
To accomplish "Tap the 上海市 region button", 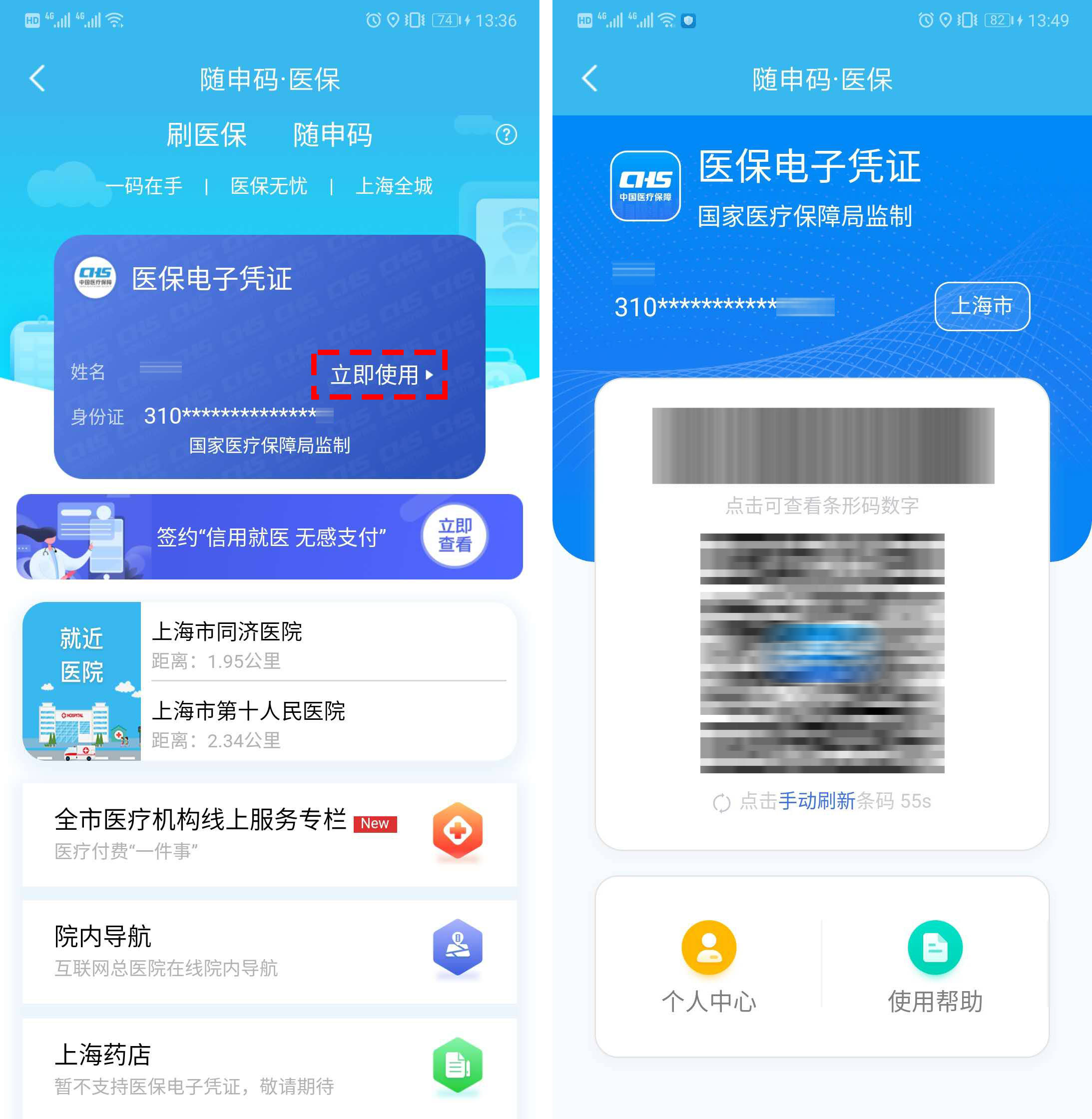I will point(981,306).
